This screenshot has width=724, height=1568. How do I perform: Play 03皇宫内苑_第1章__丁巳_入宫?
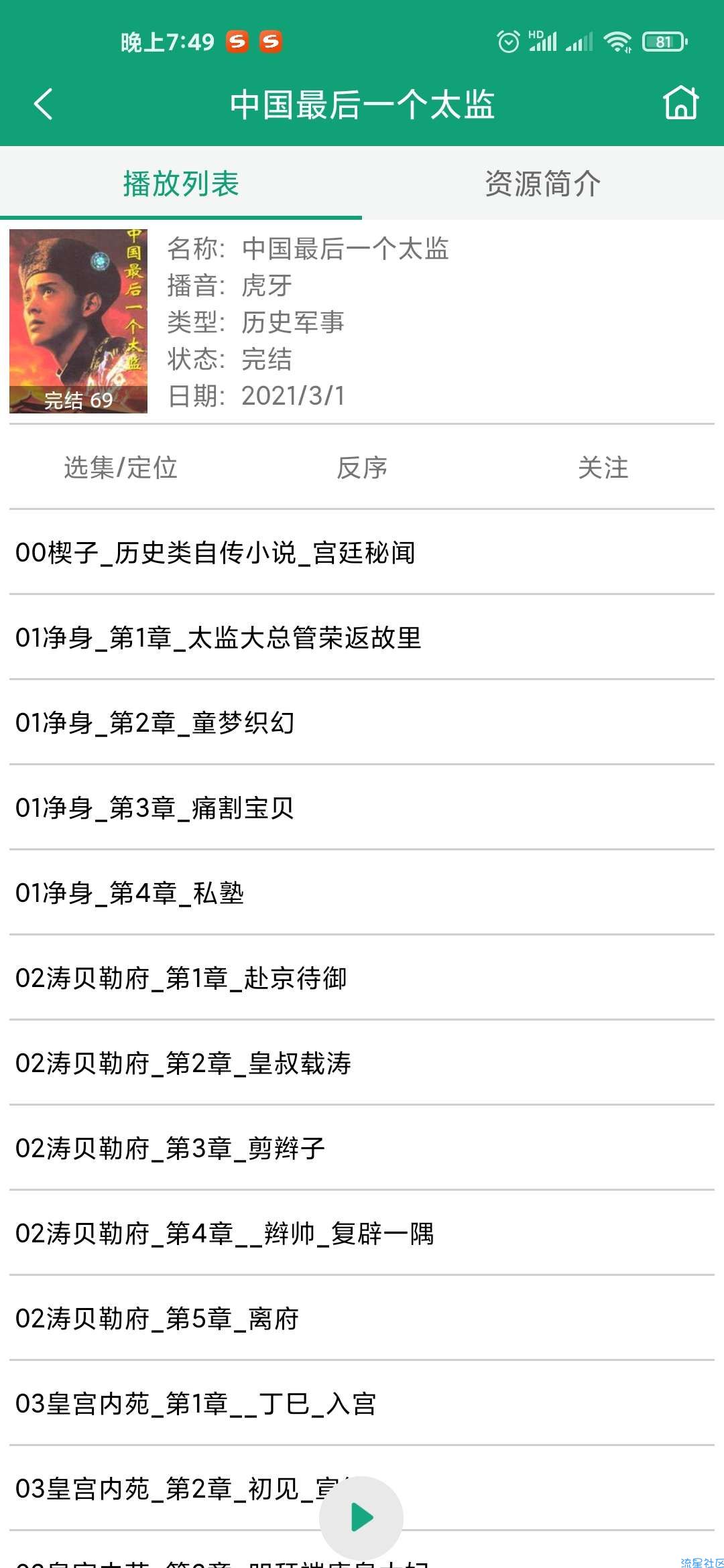[196, 1404]
